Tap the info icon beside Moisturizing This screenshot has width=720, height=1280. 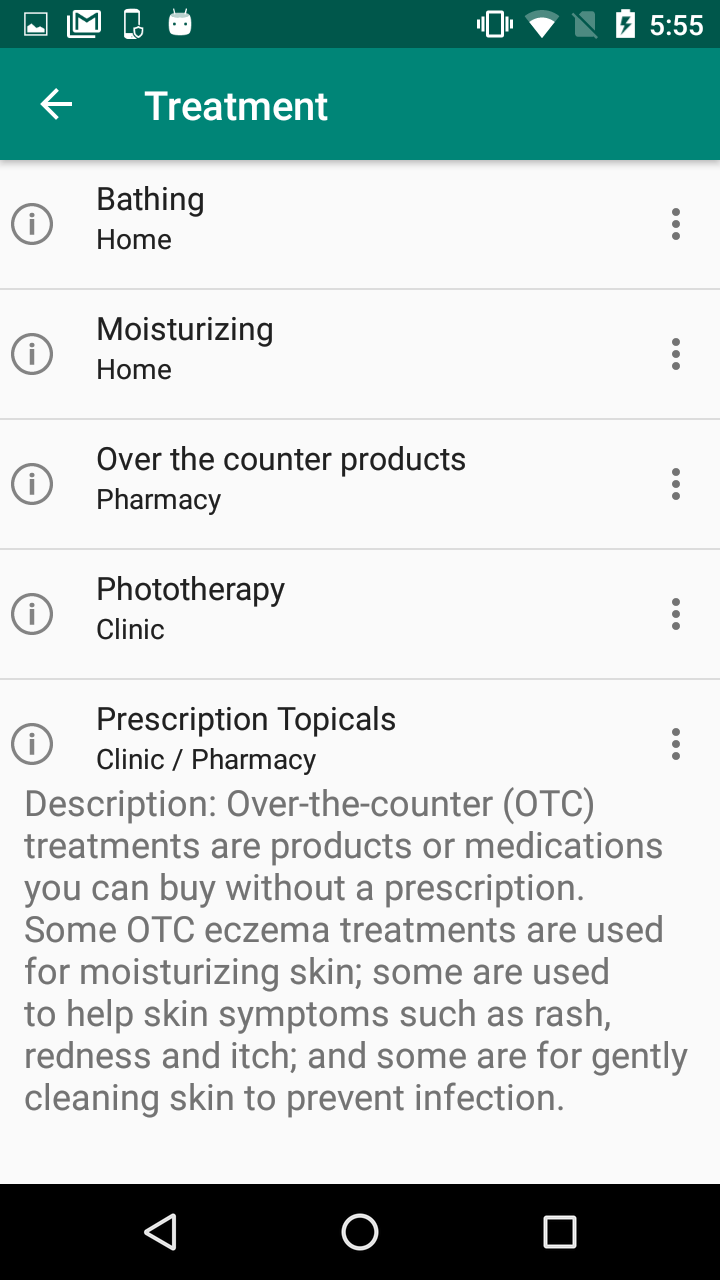32,354
